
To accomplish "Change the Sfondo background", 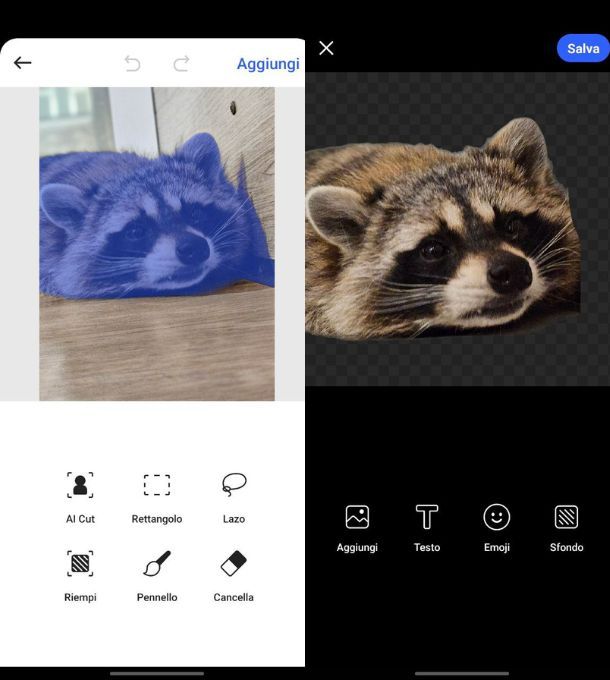I will click(566, 526).
